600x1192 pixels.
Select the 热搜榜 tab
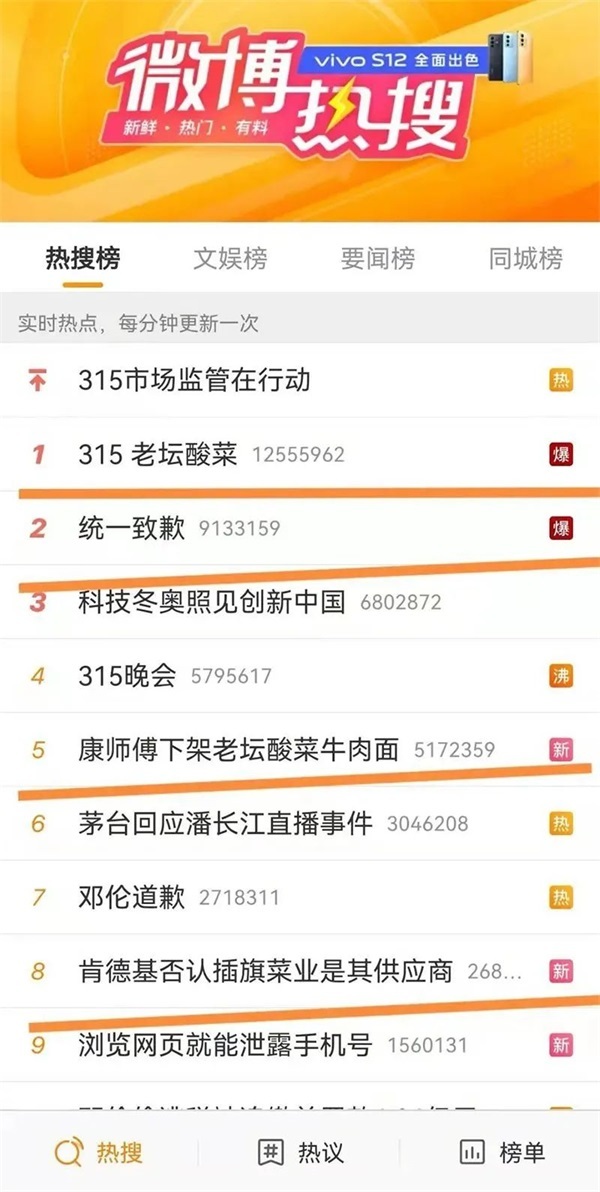coord(83,259)
